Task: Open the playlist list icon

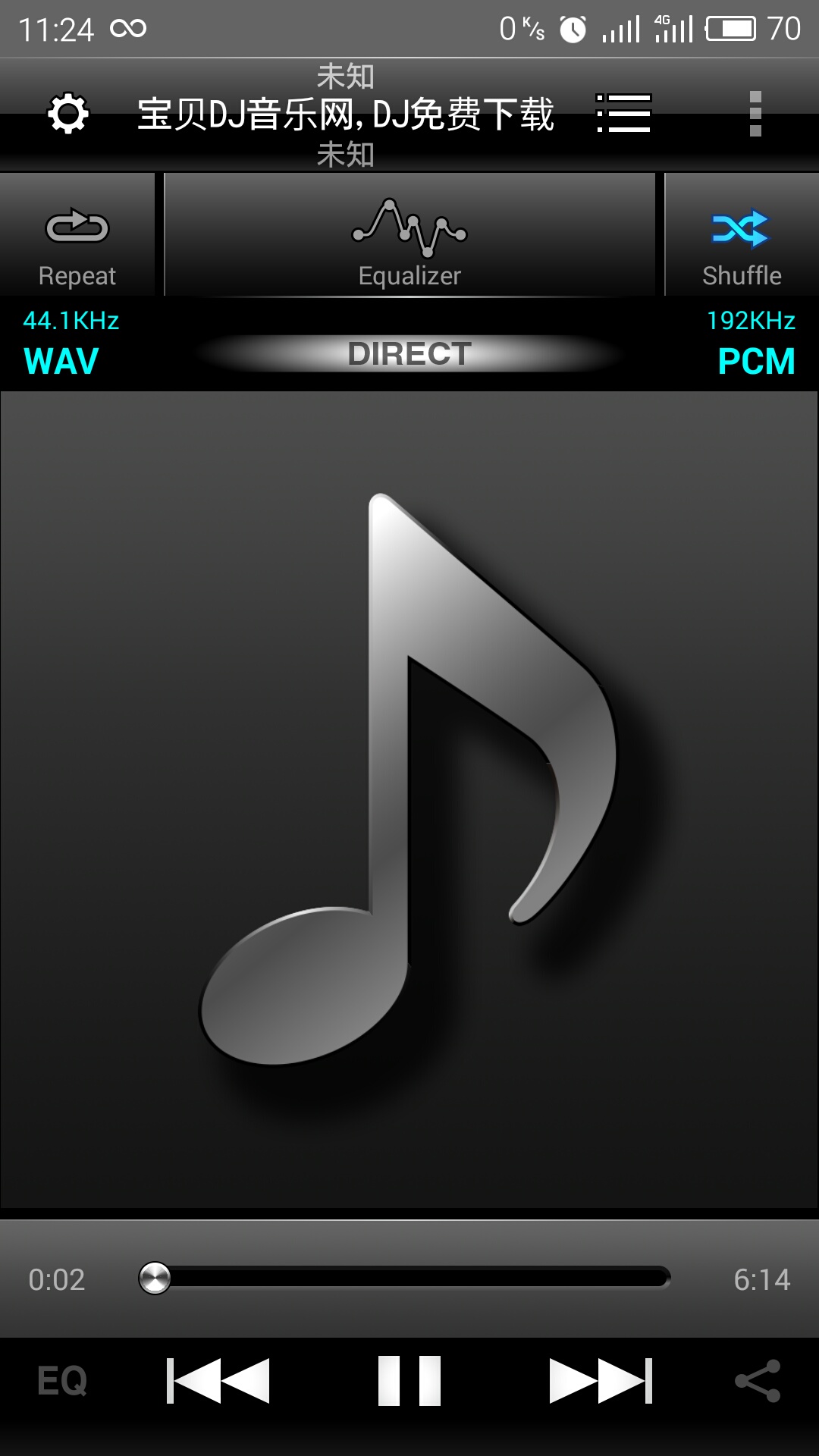Action: point(623,114)
